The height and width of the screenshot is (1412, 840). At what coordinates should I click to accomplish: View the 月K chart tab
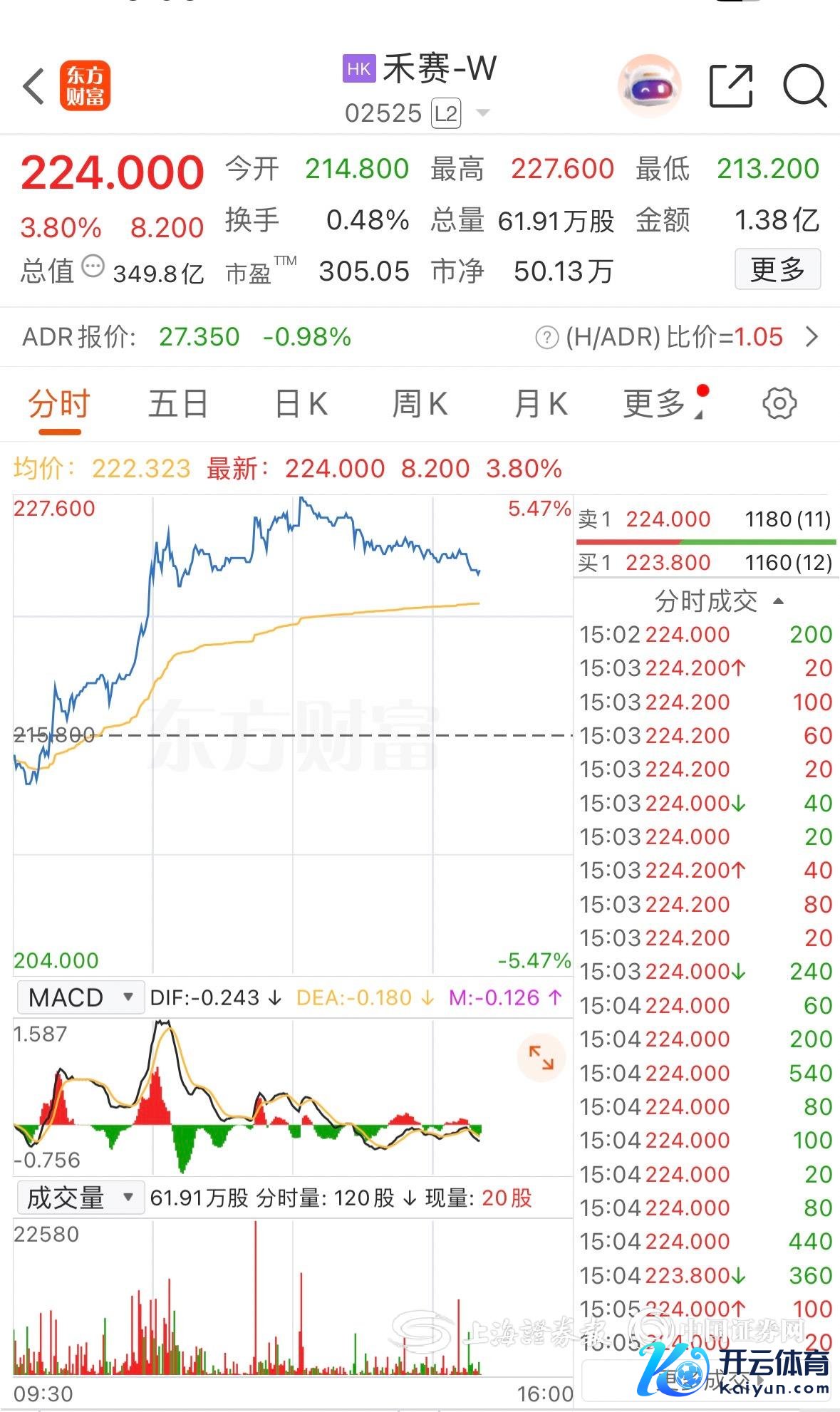540,405
